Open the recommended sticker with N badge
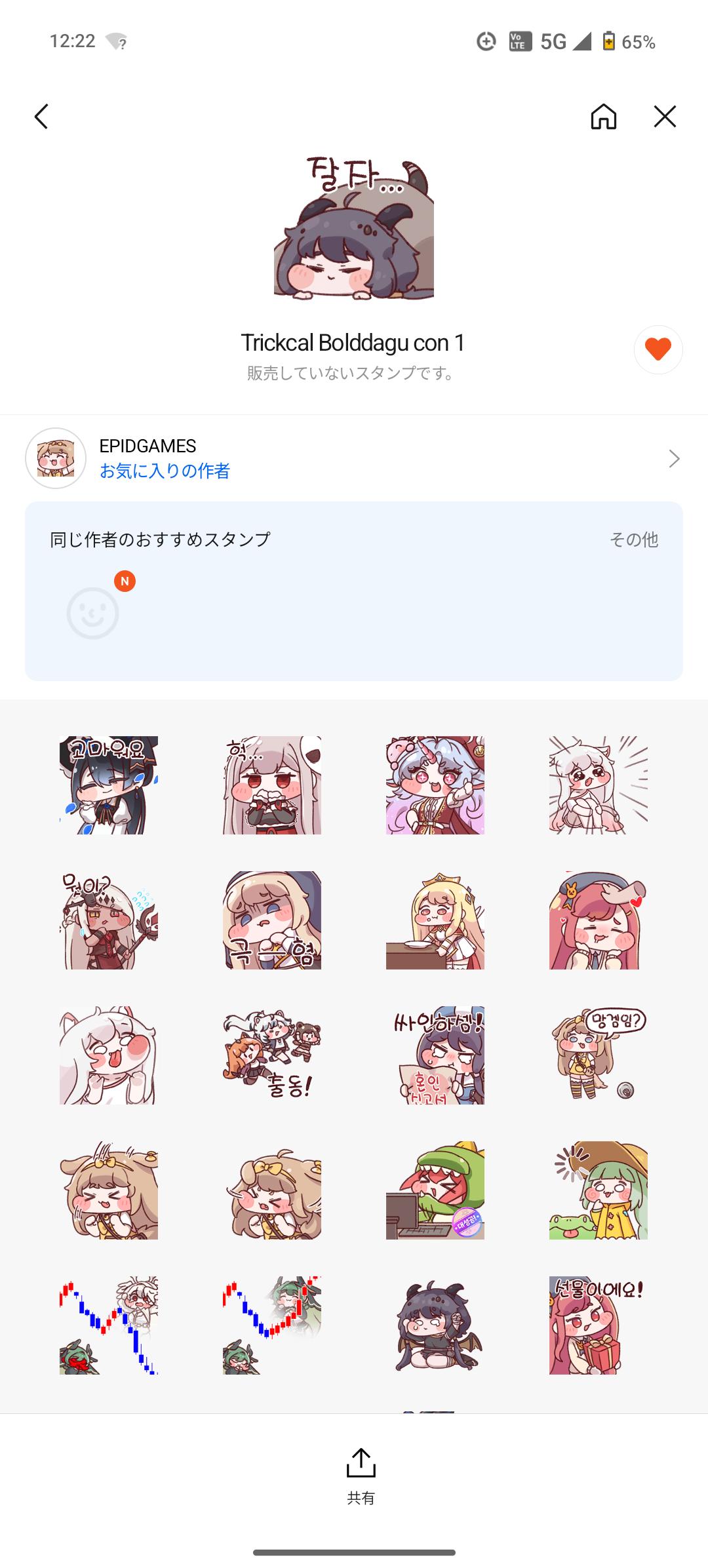708x1568 pixels. [93, 613]
